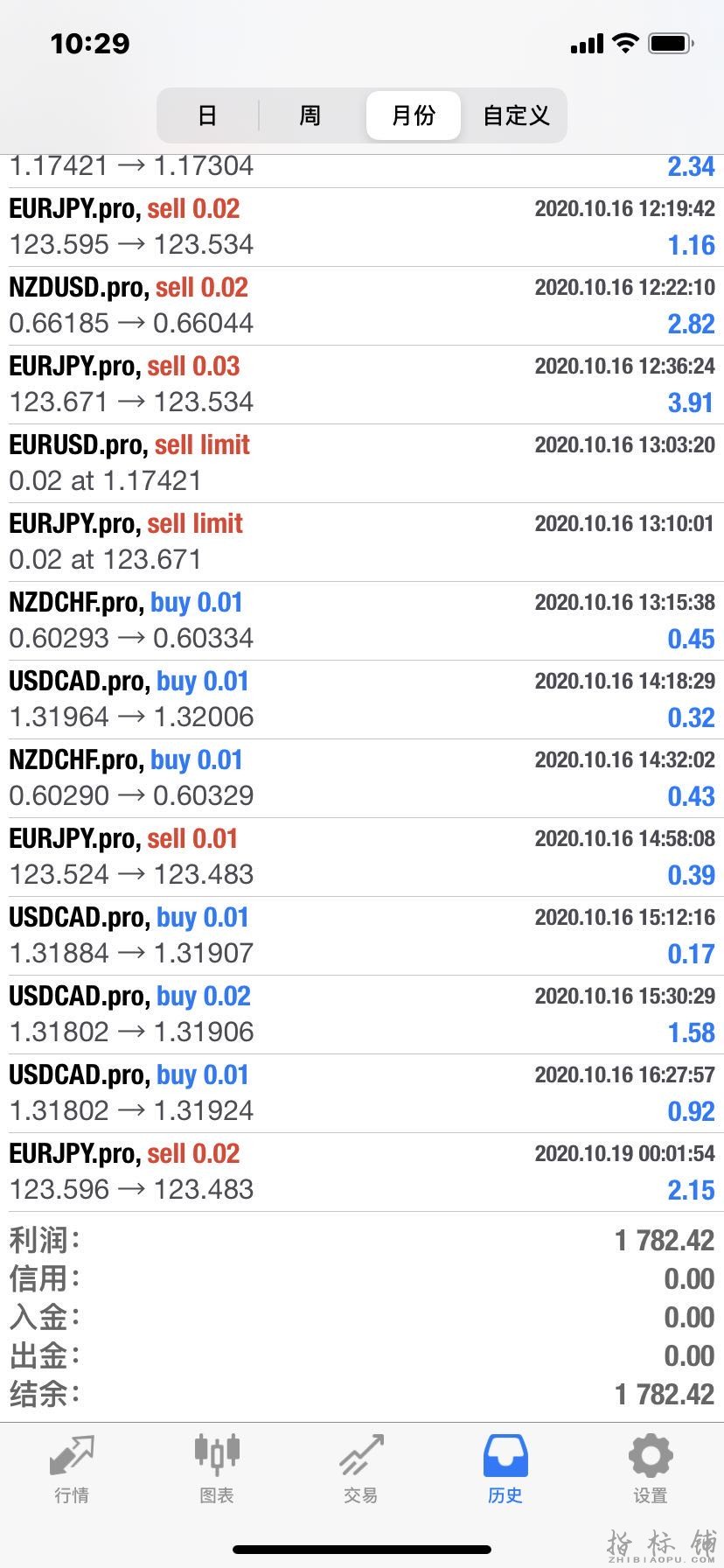This screenshot has height=1568, width=724.
Task: View the EURUSD.pro sell limit order
Action: [x=362, y=463]
